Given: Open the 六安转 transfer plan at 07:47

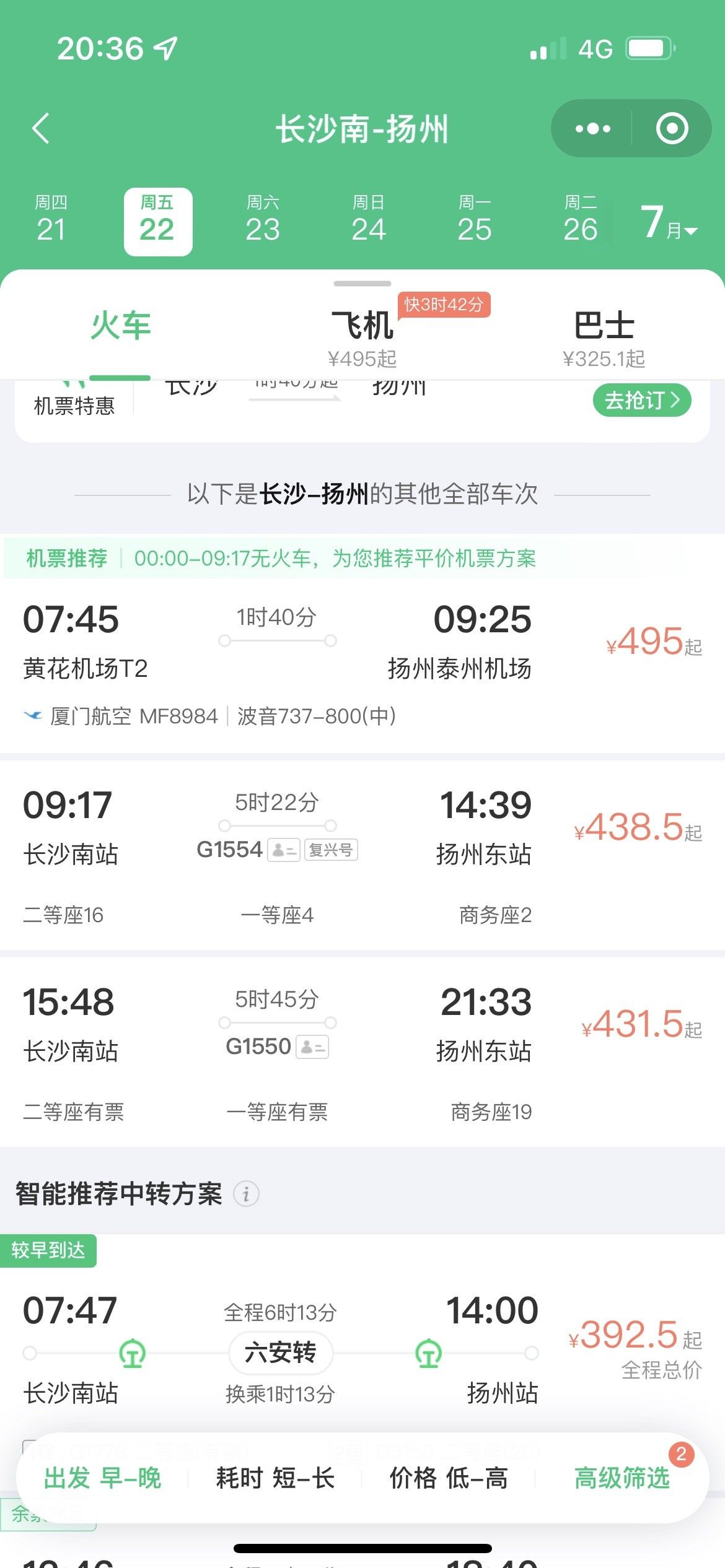Looking at the screenshot, I should click(362, 1350).
